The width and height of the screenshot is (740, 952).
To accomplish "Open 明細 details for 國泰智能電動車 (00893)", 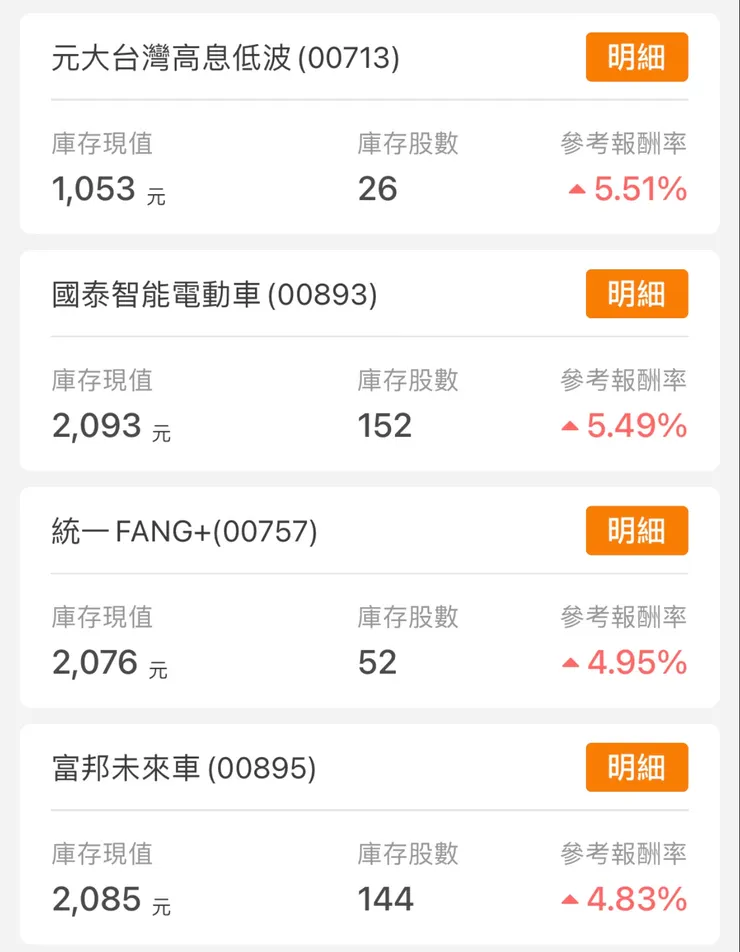I will (x=637, y=294).
